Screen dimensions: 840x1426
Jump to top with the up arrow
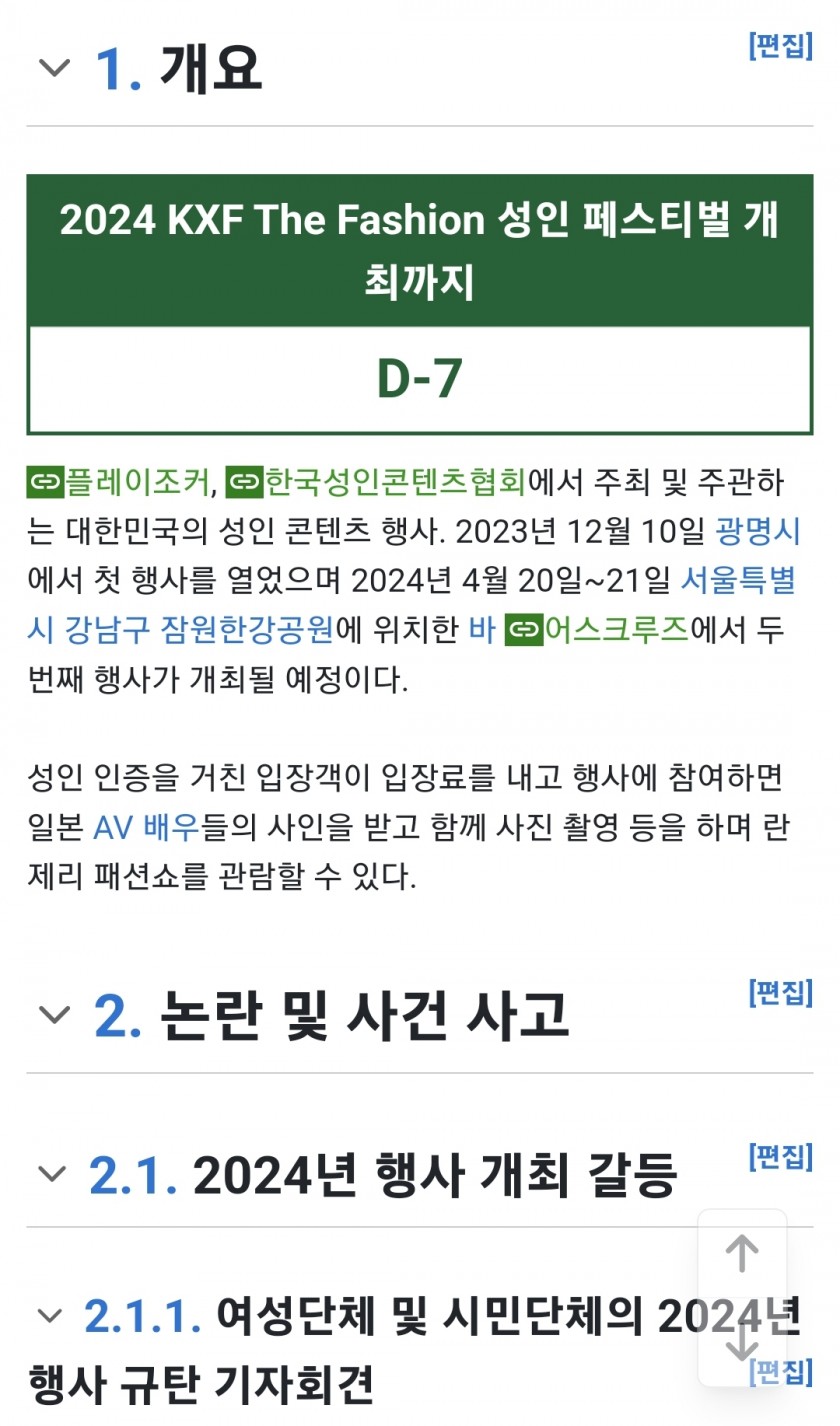pyautogui.click(x=742, y=1254)
